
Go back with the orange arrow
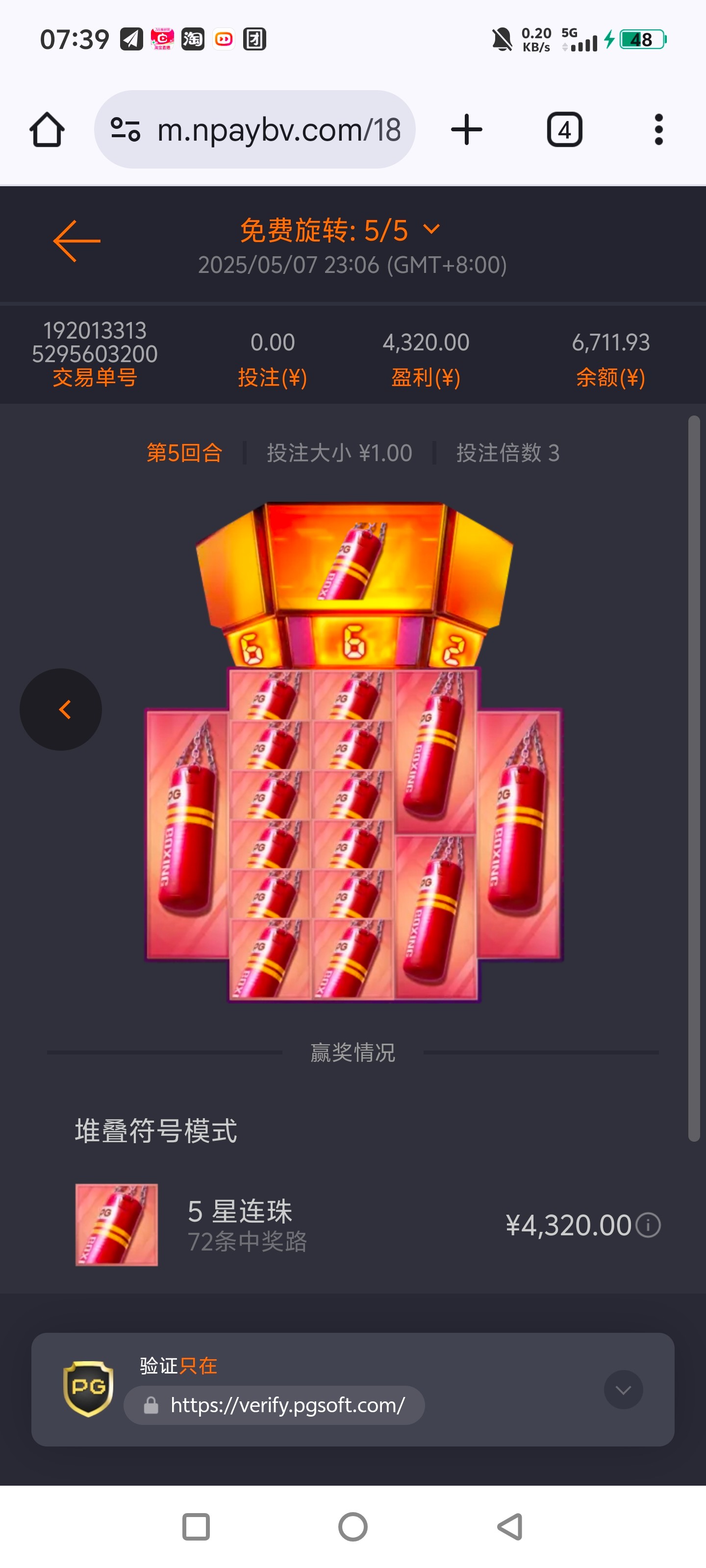tap(77, 241)
